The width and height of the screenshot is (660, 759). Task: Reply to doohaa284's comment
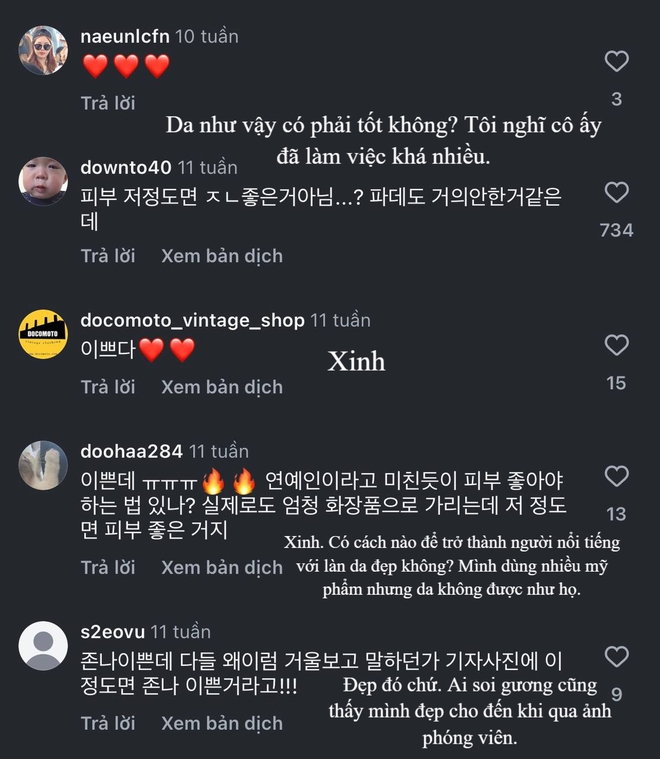(x=107, y=568)
